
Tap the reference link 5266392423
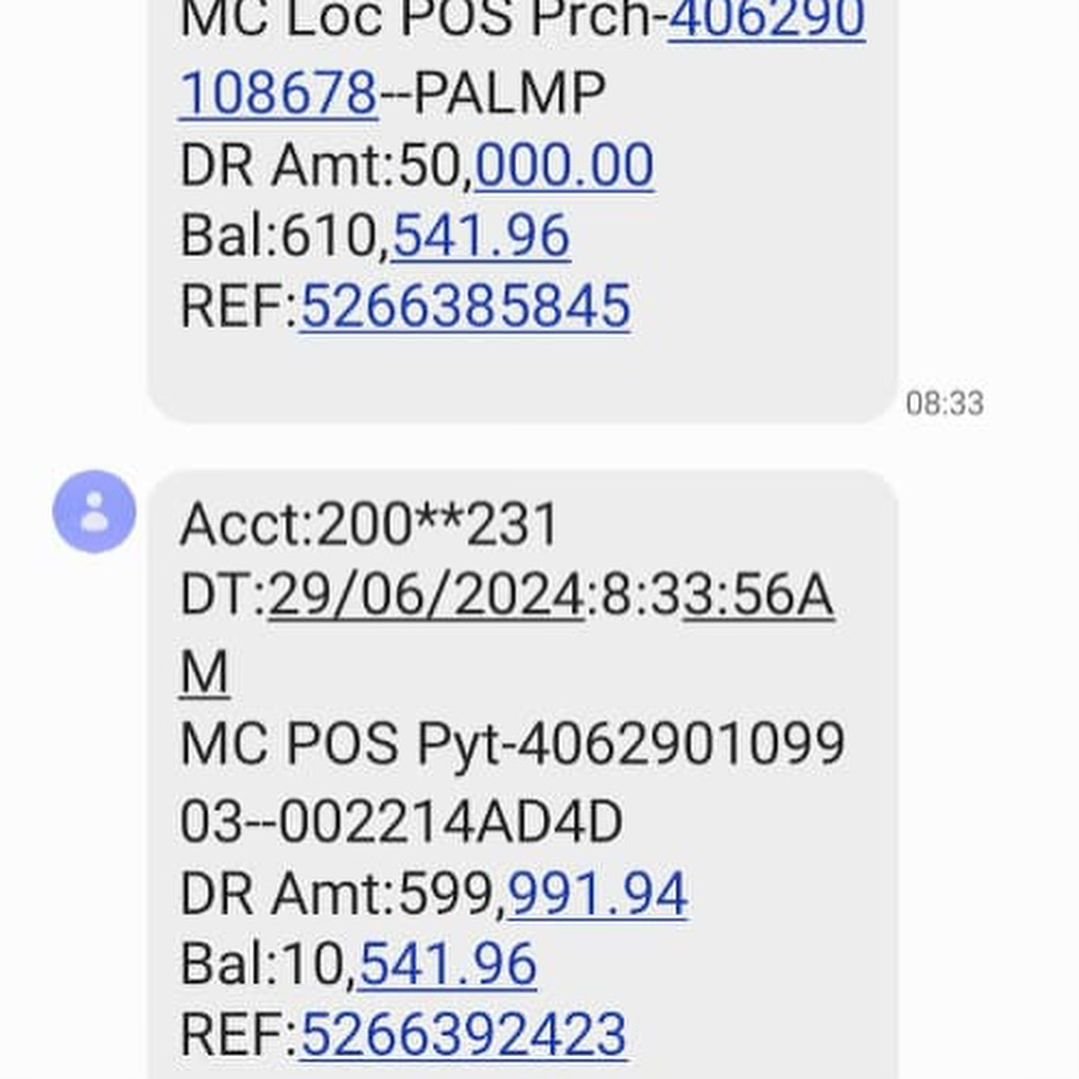tap(463, 1034)
